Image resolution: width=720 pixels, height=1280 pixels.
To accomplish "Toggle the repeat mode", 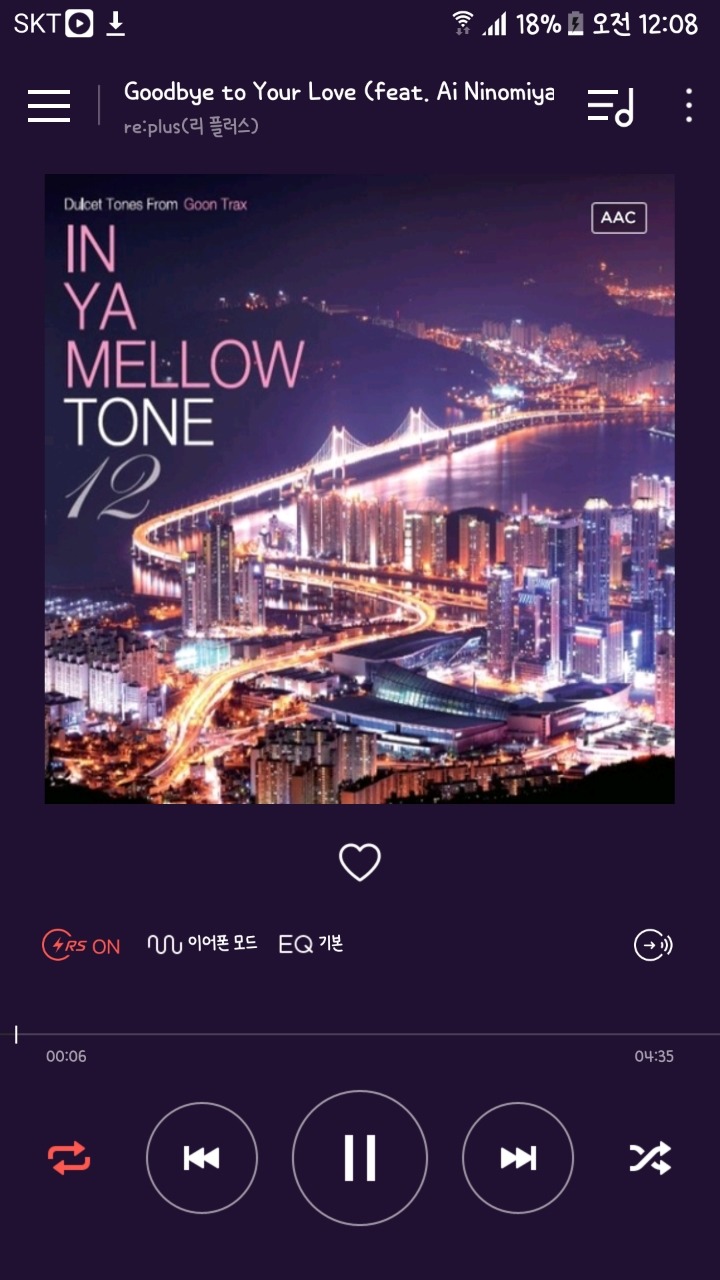I will pyautogui.click(x=69, y=1158).
